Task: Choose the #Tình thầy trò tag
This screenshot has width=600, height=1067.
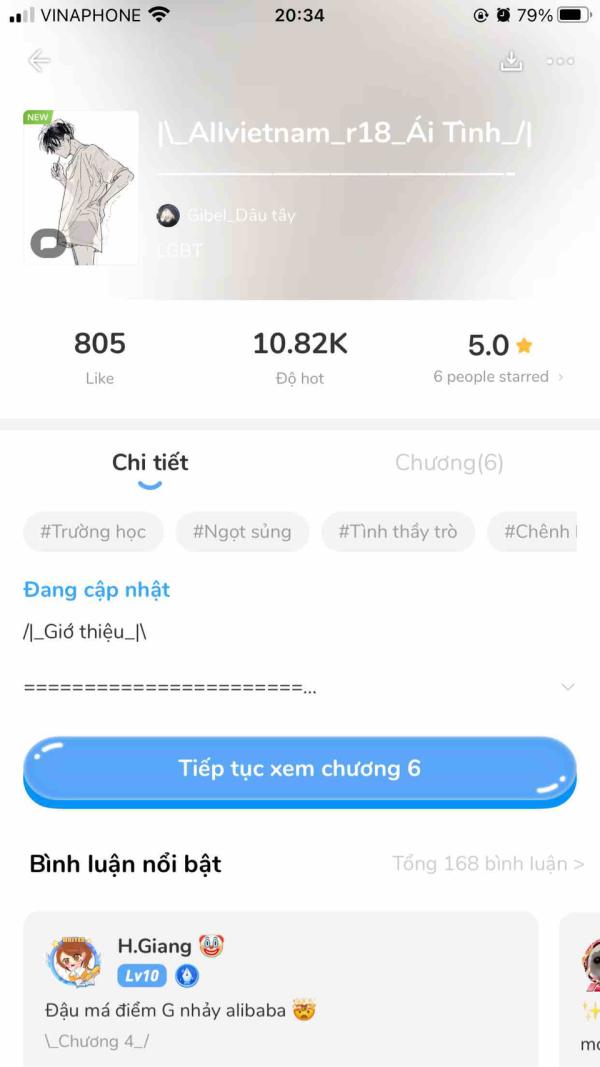Action: (397, 532)
